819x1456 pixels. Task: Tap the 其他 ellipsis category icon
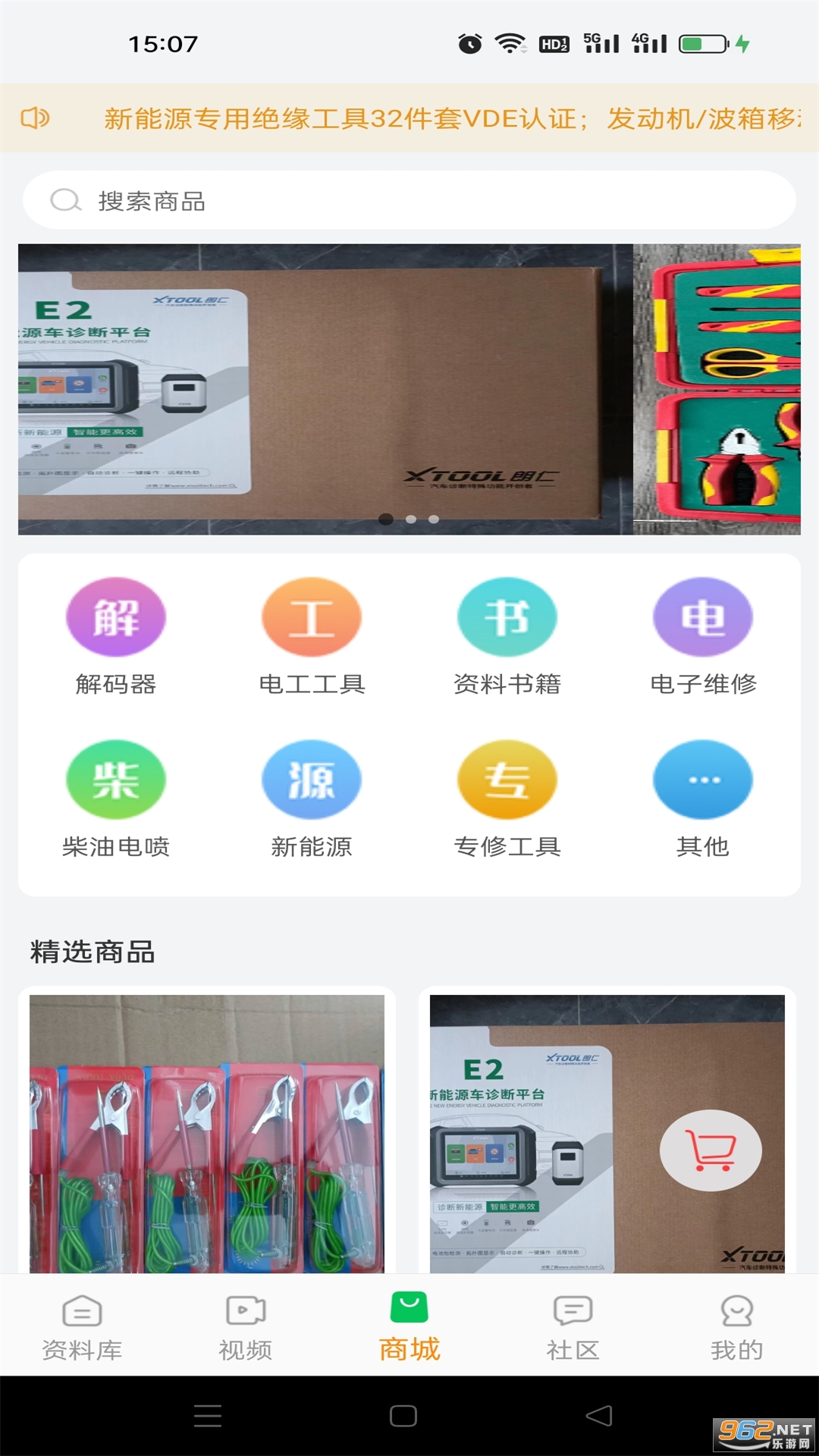point(702,780)
